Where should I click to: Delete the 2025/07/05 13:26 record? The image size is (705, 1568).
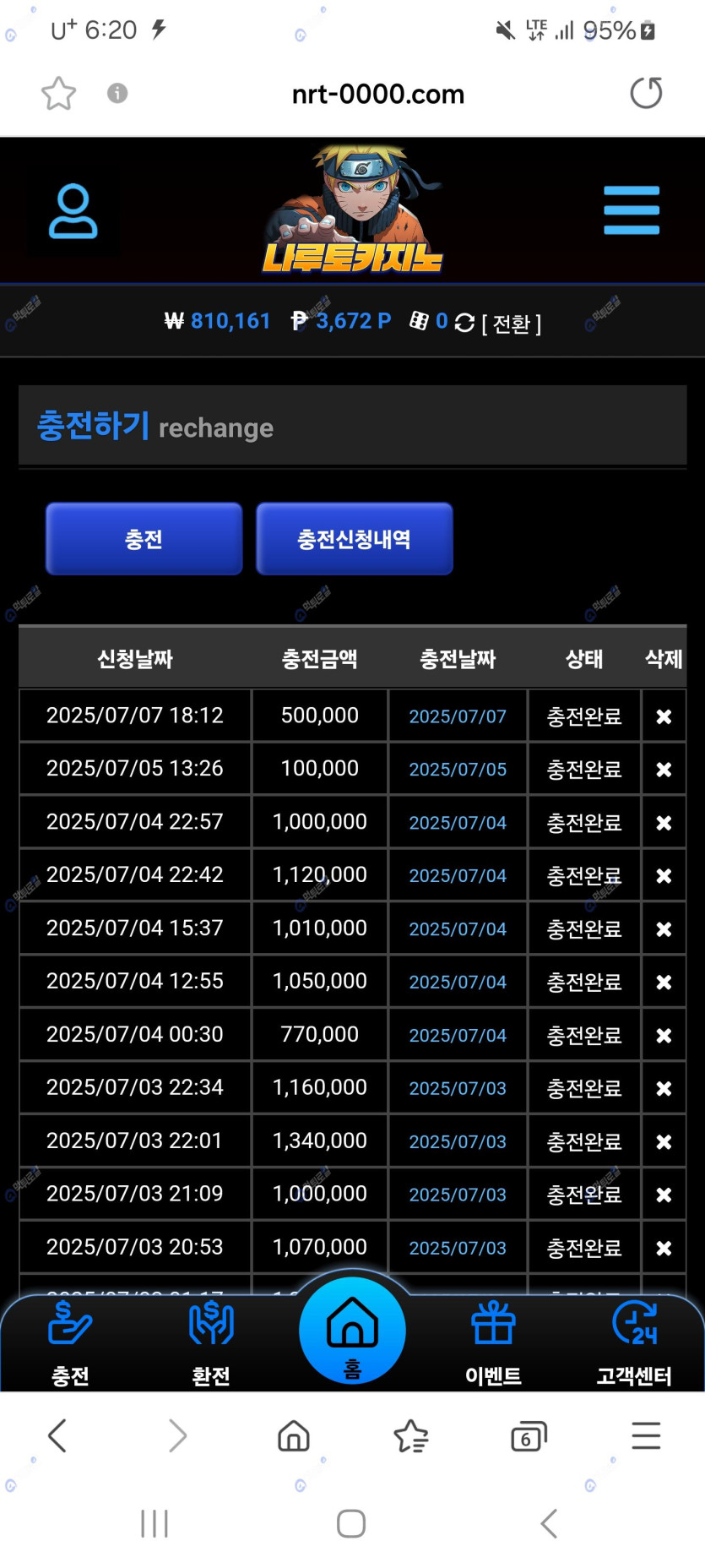664,770
